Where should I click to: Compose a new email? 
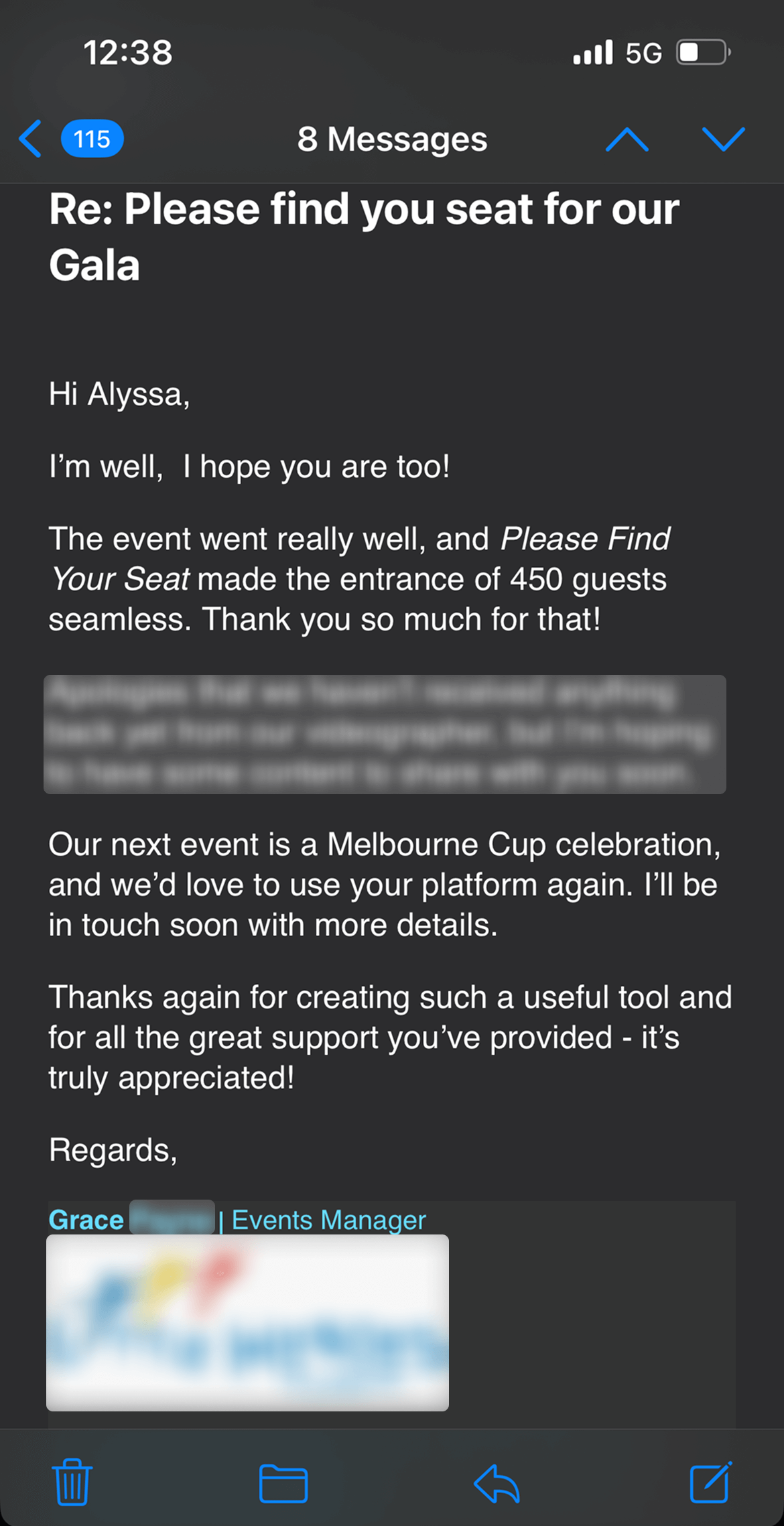[x=710, y=1482]
